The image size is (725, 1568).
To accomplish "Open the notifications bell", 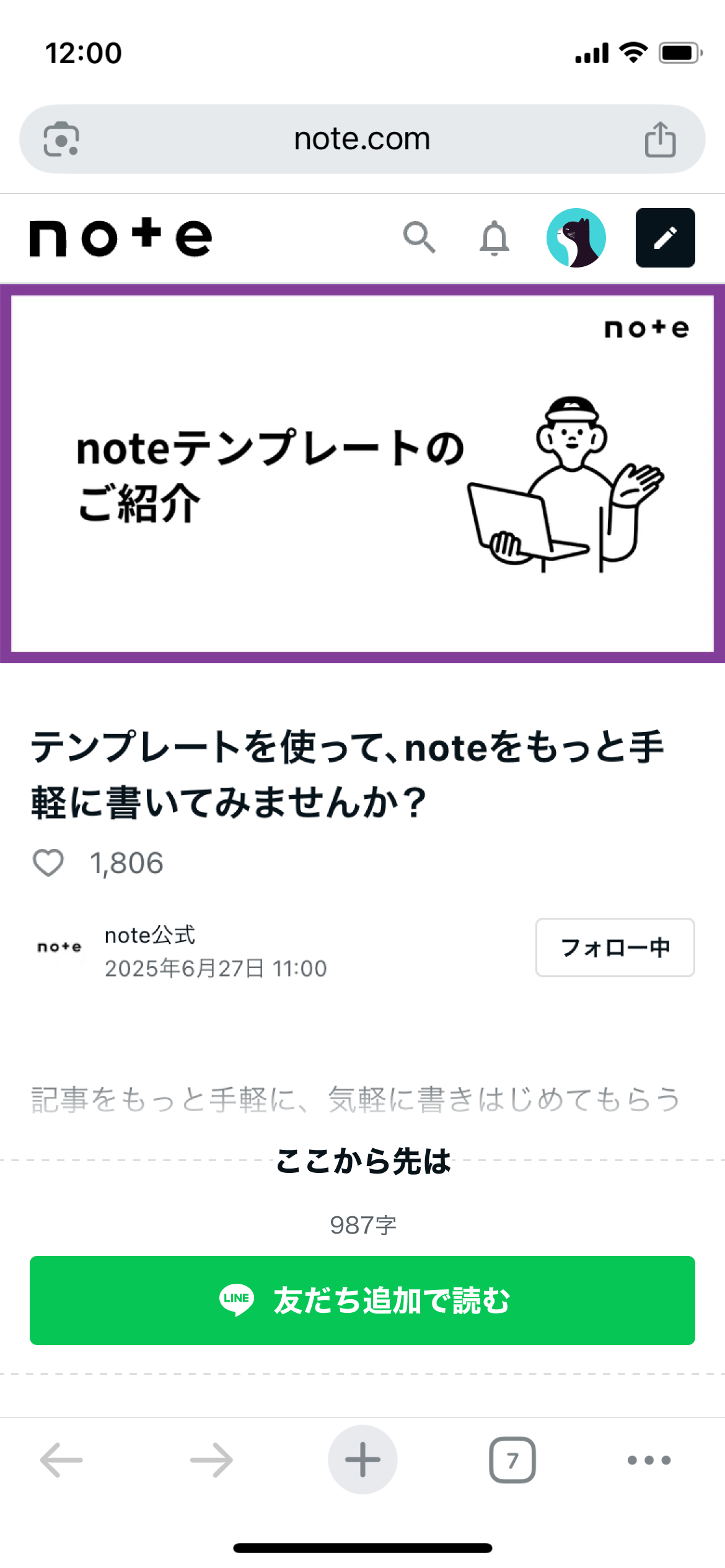I will [x=494, y=238].
